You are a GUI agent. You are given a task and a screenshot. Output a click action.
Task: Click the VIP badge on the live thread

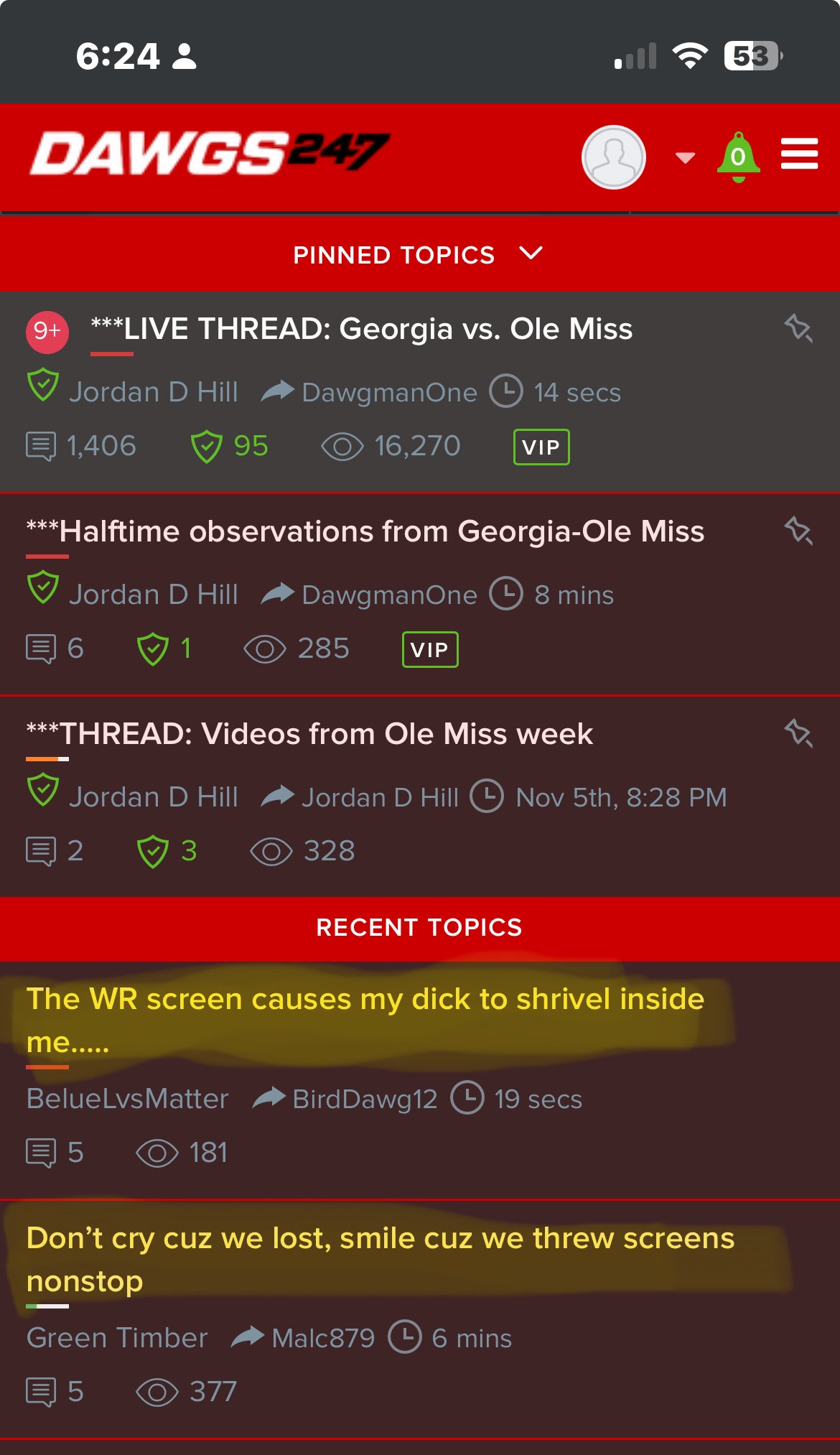pyautogui.click(x=541, y=446)
